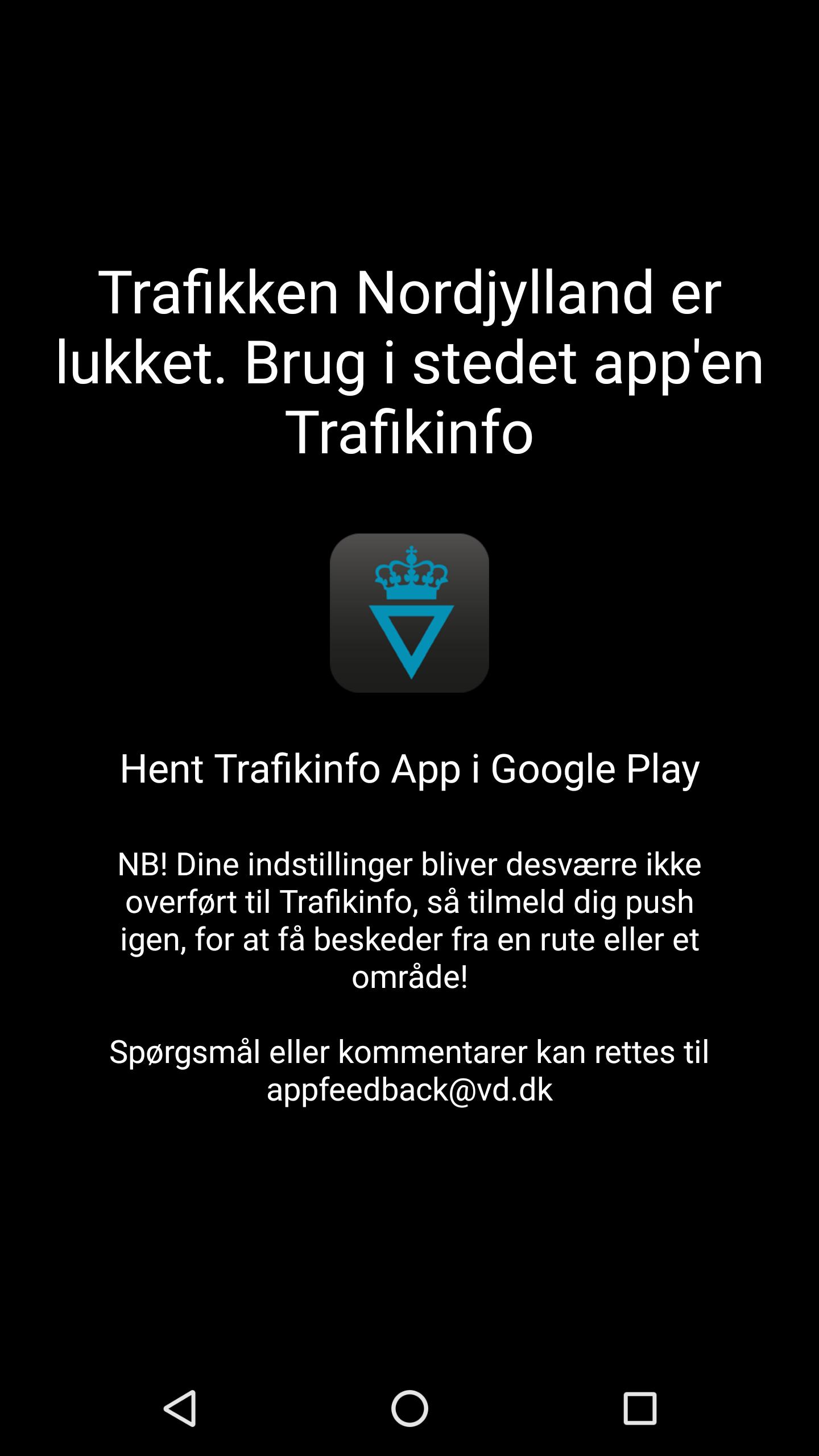This screenshot has height=1456, width=819.
Task: Tap Hent Trafikinfo App i Google Play
Action: click(409, 769)
